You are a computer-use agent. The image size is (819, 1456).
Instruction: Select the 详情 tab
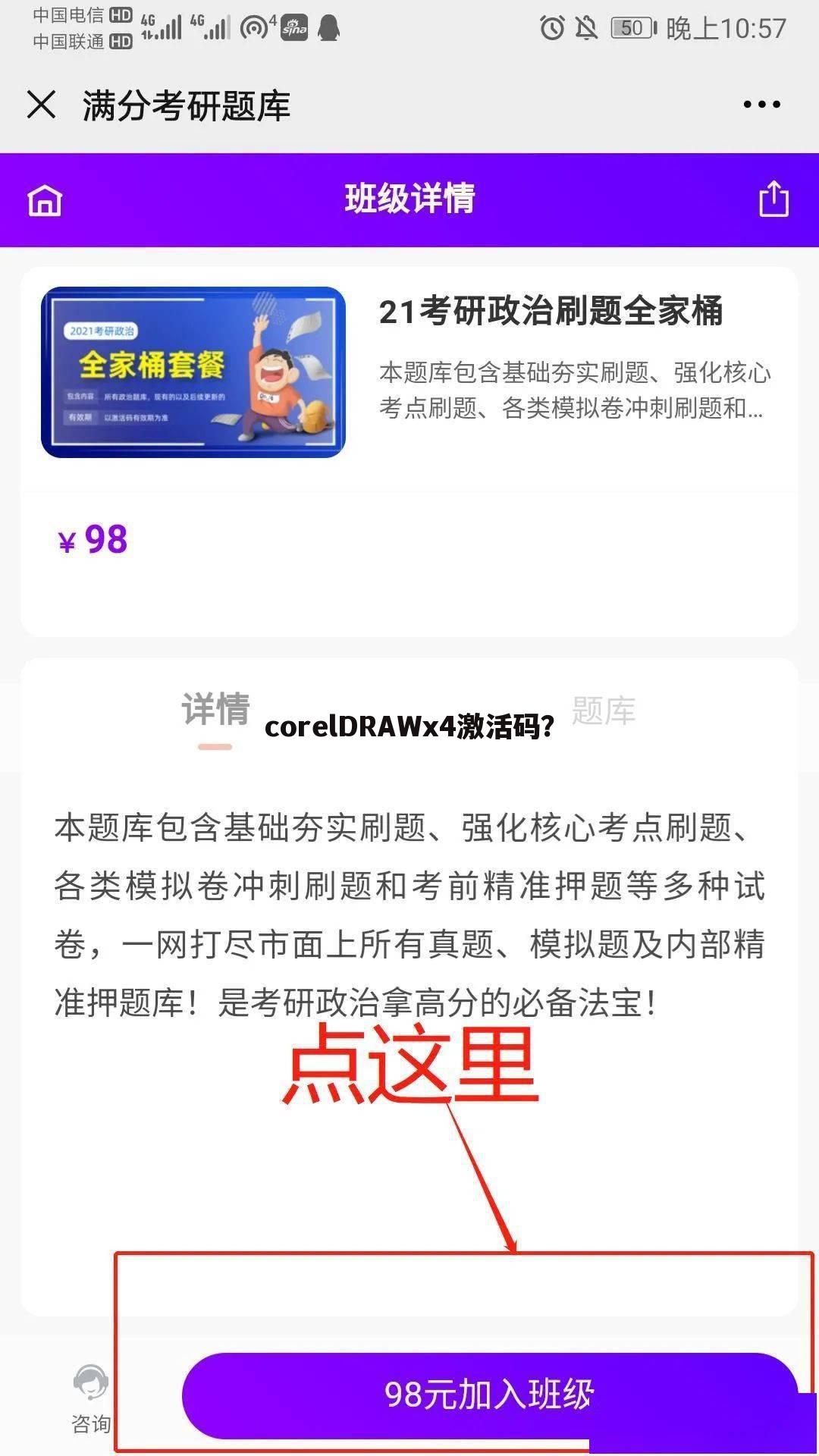(x=215, y=711)
